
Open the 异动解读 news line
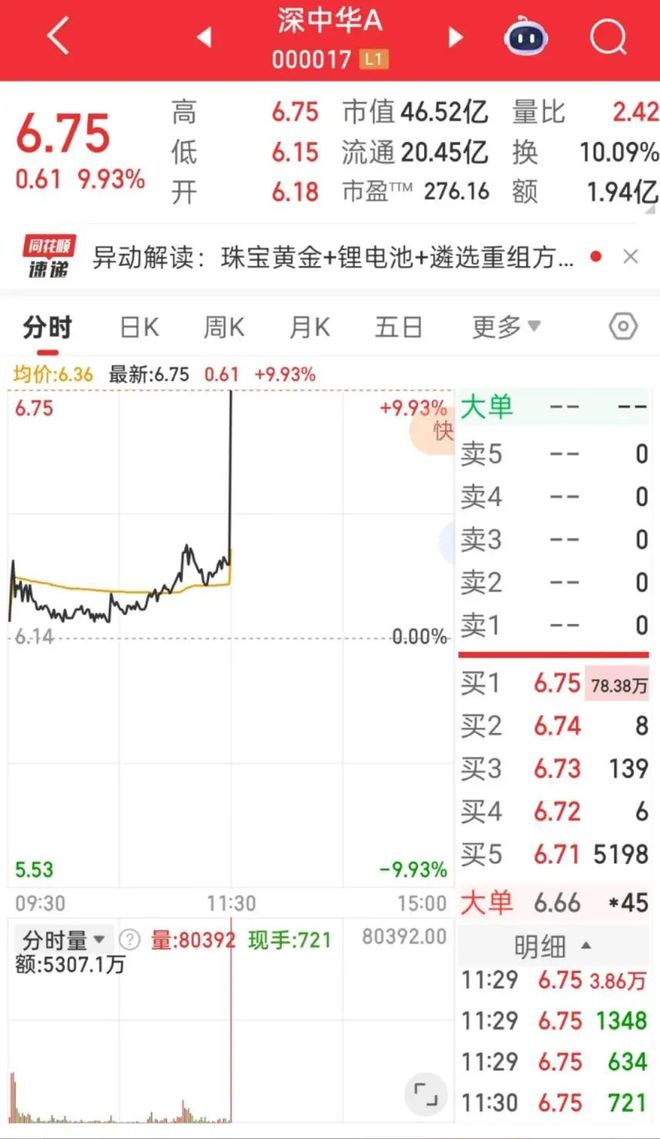tap(333, 257)
